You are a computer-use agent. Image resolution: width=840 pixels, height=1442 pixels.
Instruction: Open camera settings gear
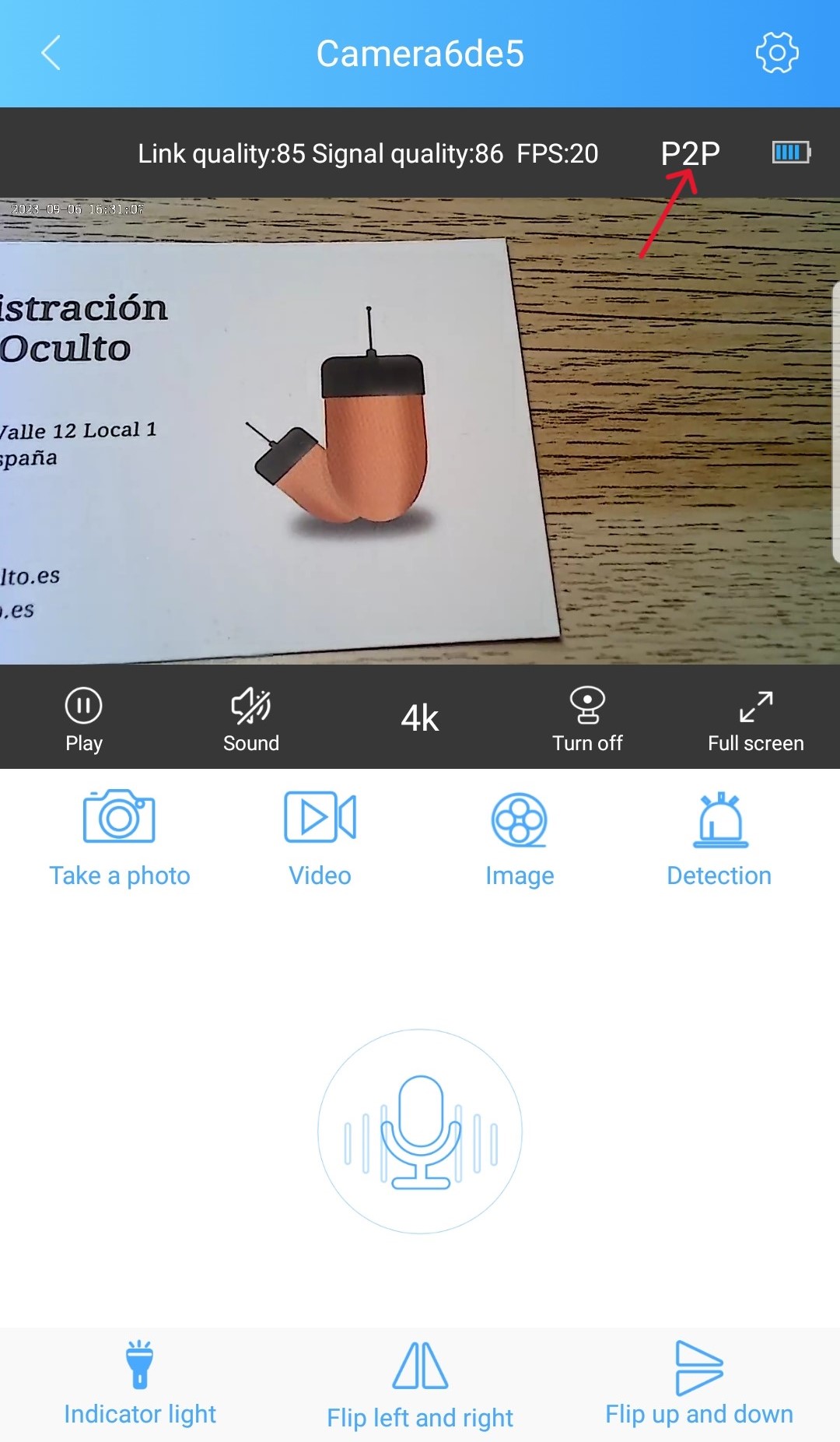tap(776, 53)
